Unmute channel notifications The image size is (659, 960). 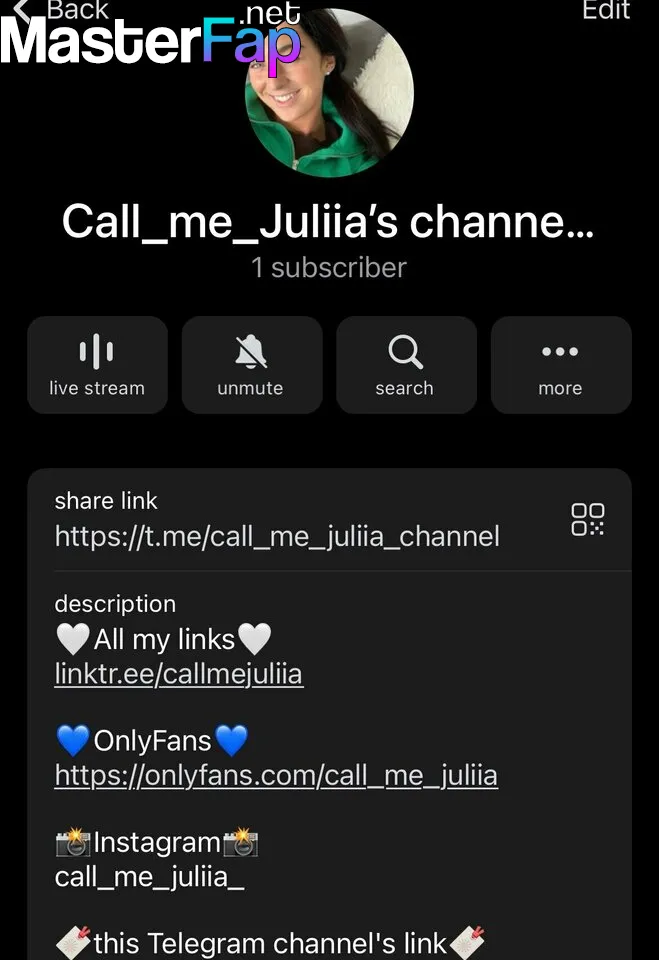pyautogui.click(x=251, y=365)
